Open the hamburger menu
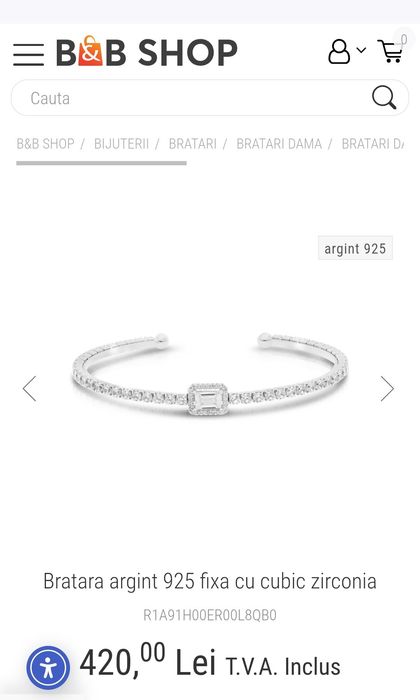Screen dimensions: 420x700 29,54
